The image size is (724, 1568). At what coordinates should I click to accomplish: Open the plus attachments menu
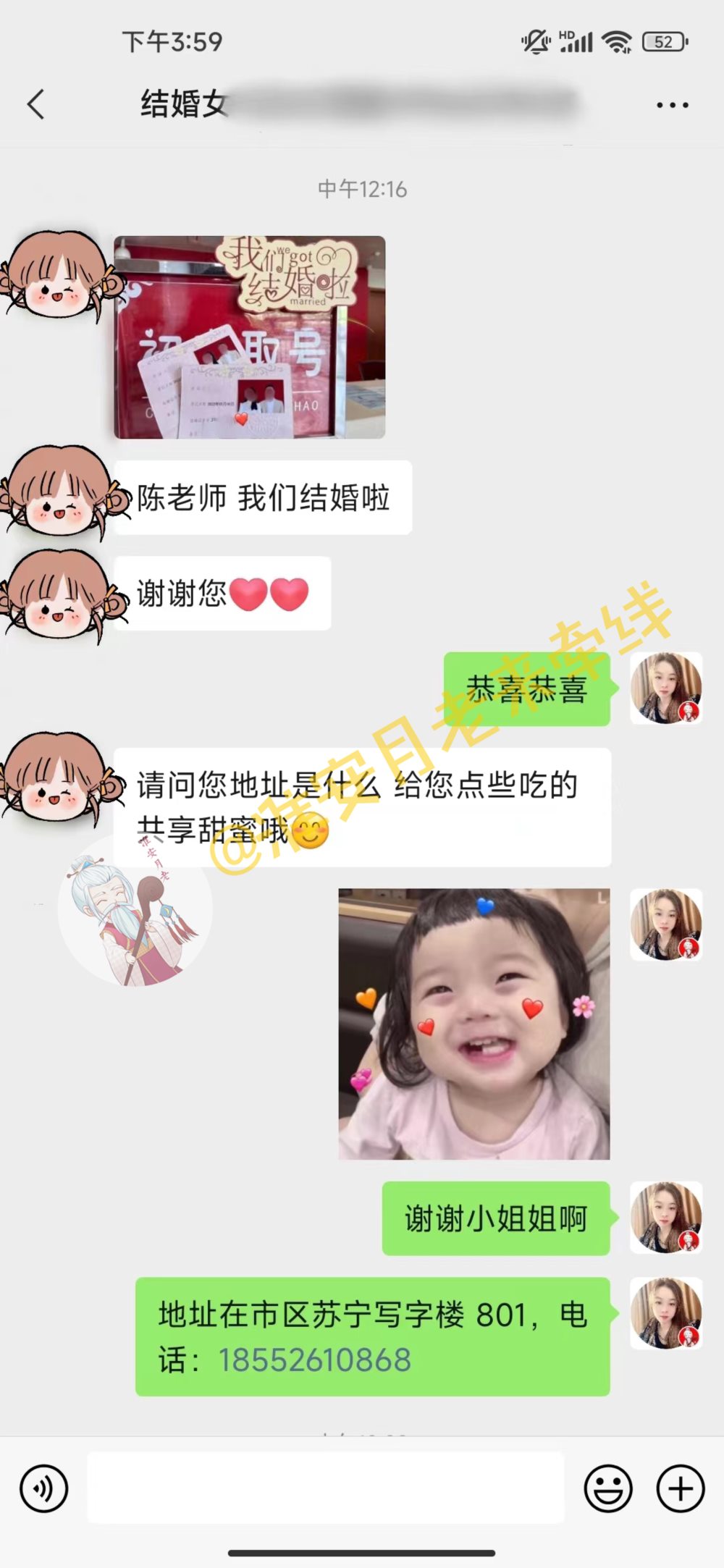(680, 1488)
